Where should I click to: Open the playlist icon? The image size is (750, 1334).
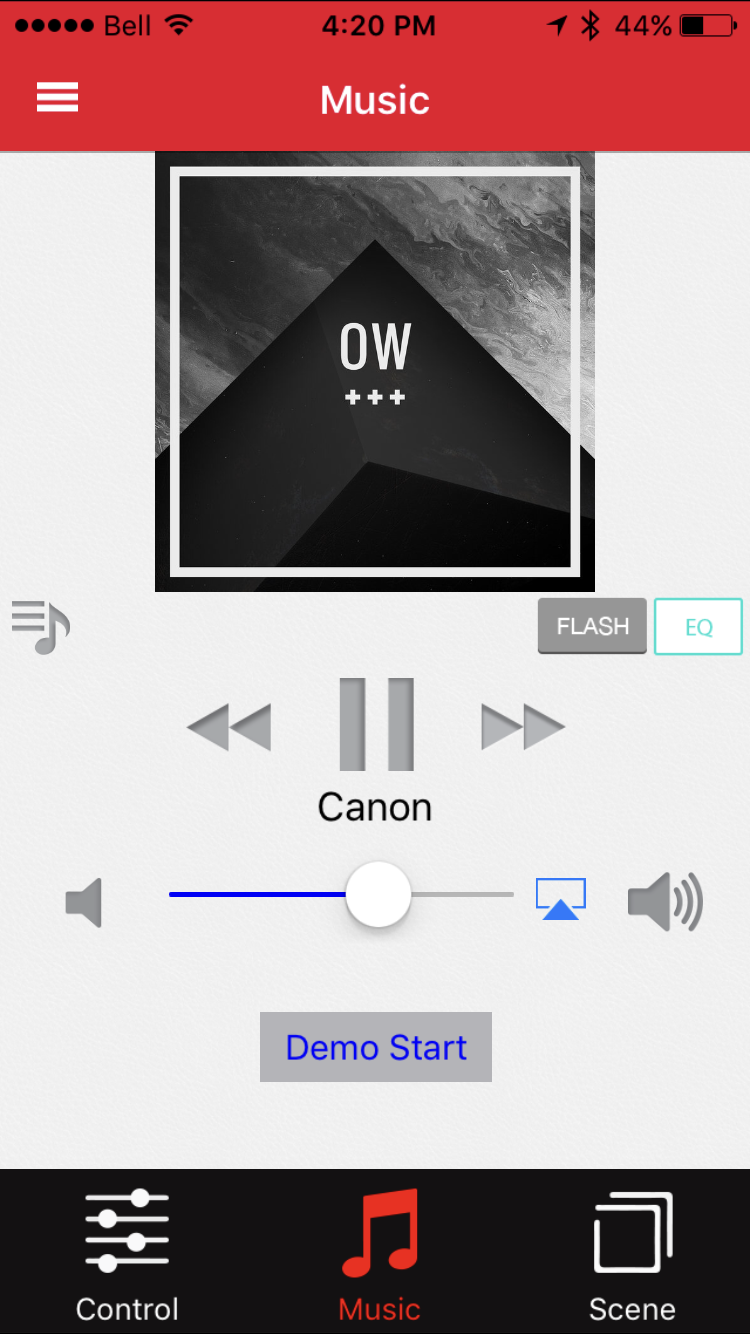41,627
